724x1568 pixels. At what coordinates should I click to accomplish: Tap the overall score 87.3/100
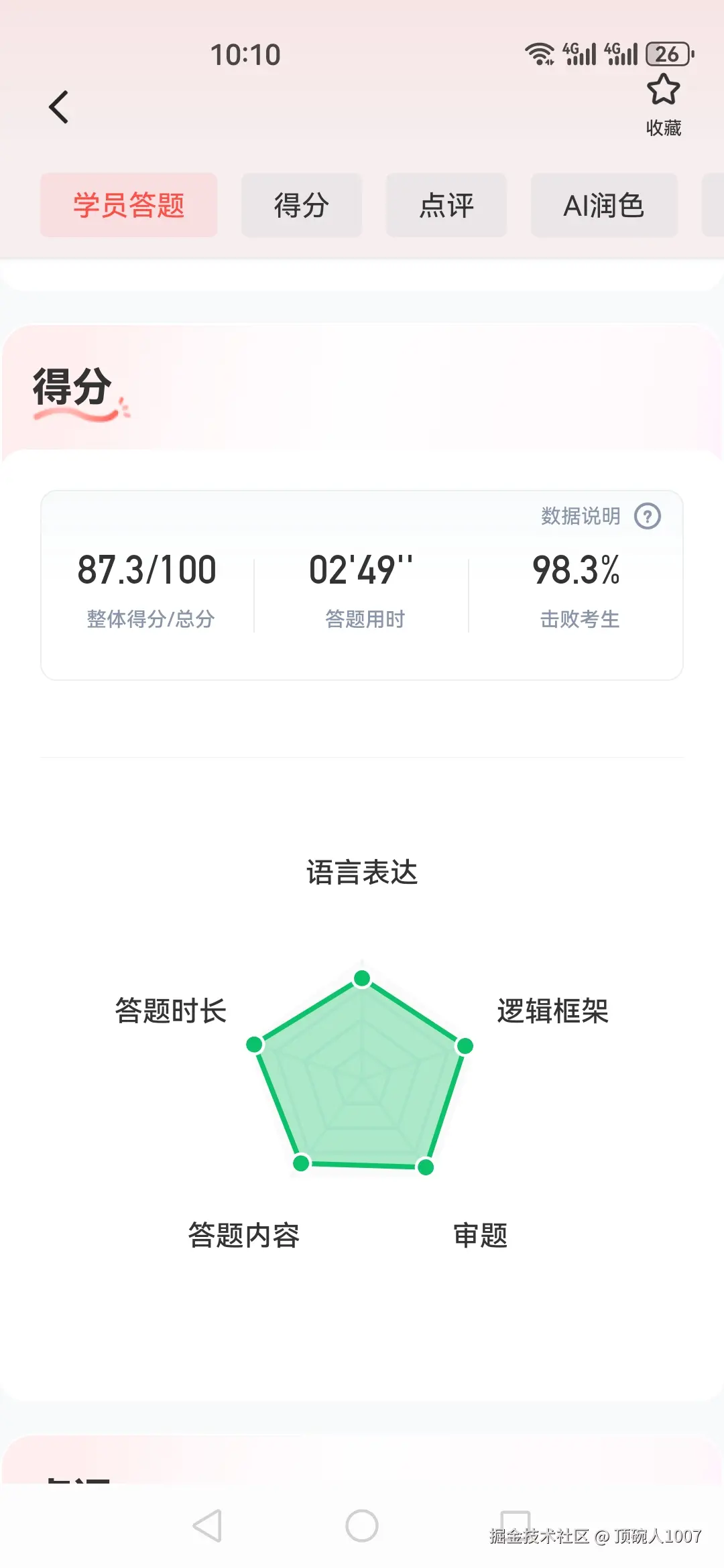147,571
